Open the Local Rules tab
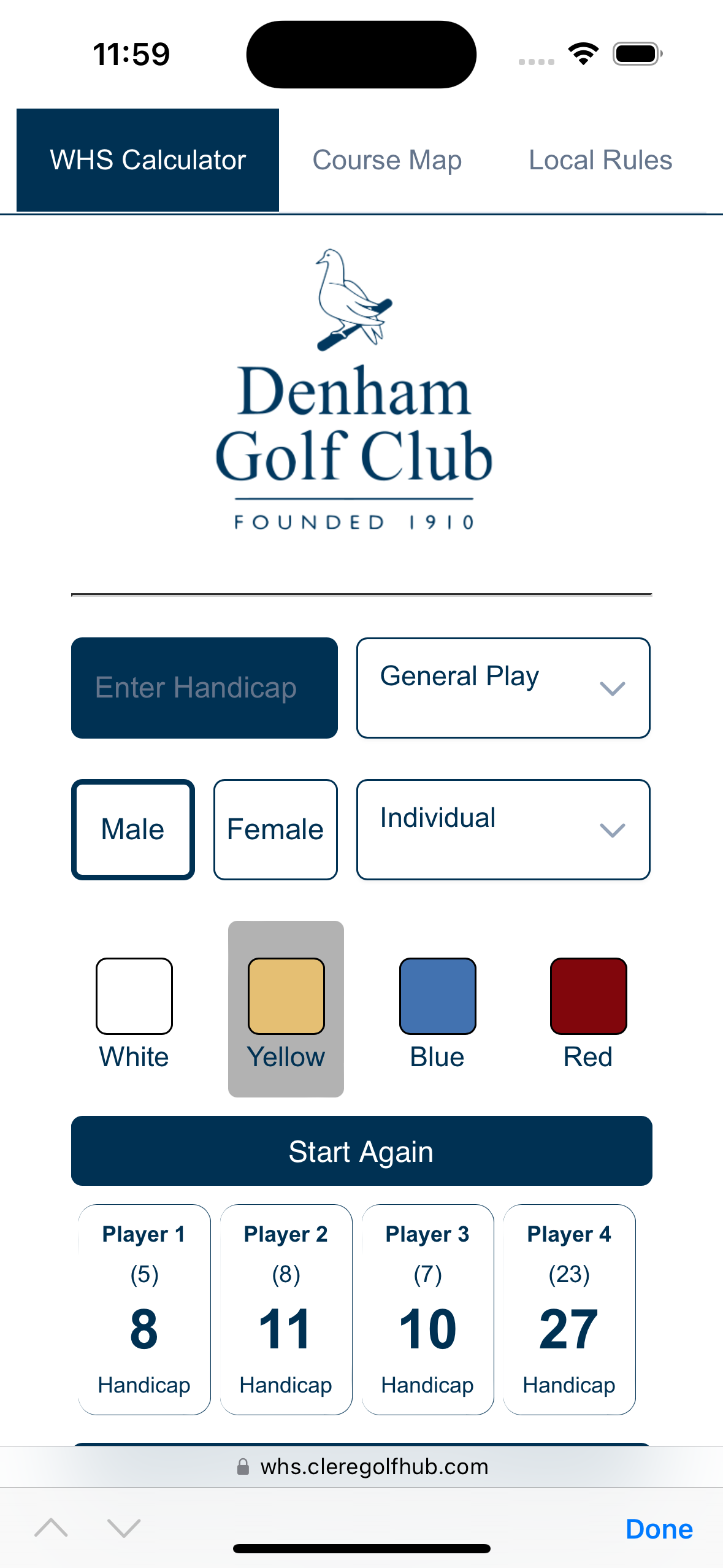The width and height of the screenshot is (723, 1568). 600,161
